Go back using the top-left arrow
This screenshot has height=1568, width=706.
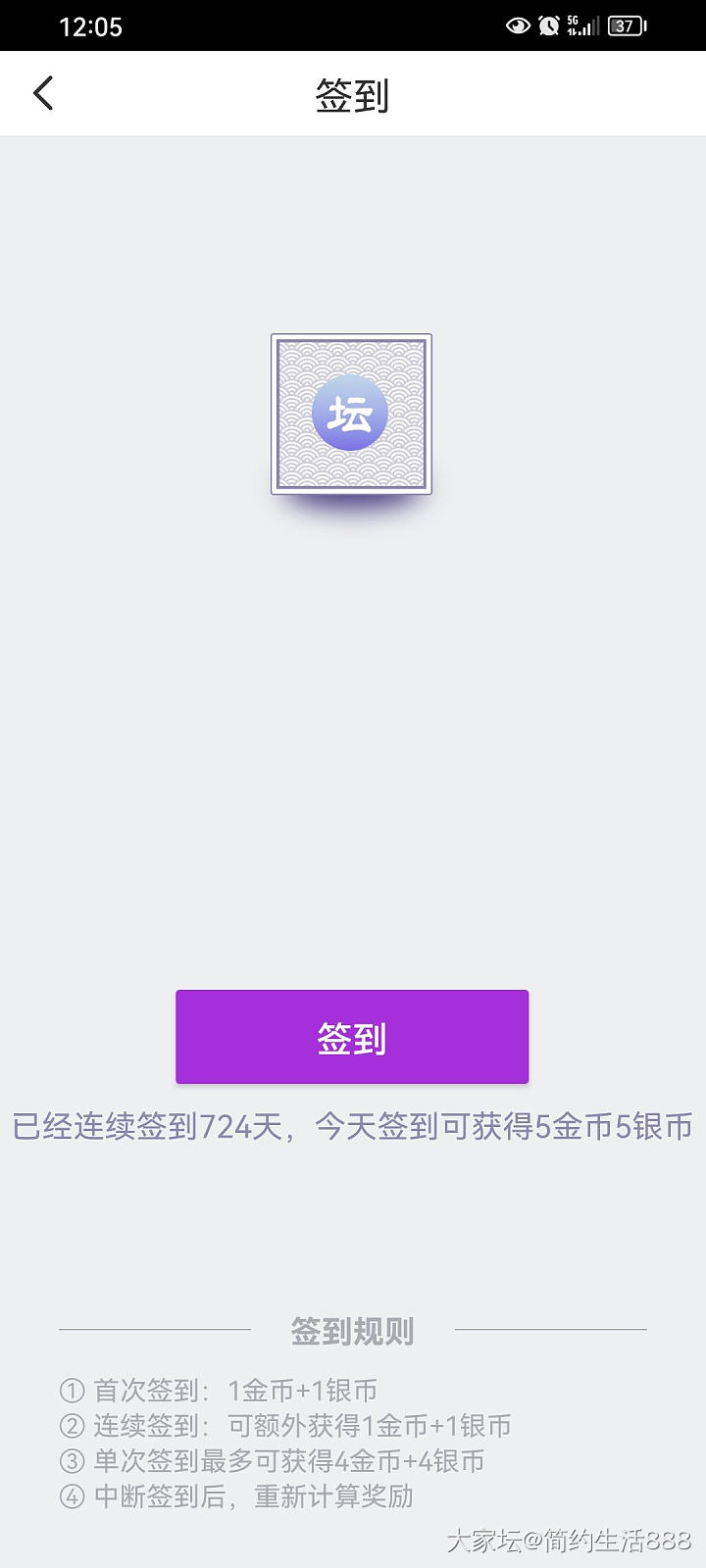click(x=43, y=94)
